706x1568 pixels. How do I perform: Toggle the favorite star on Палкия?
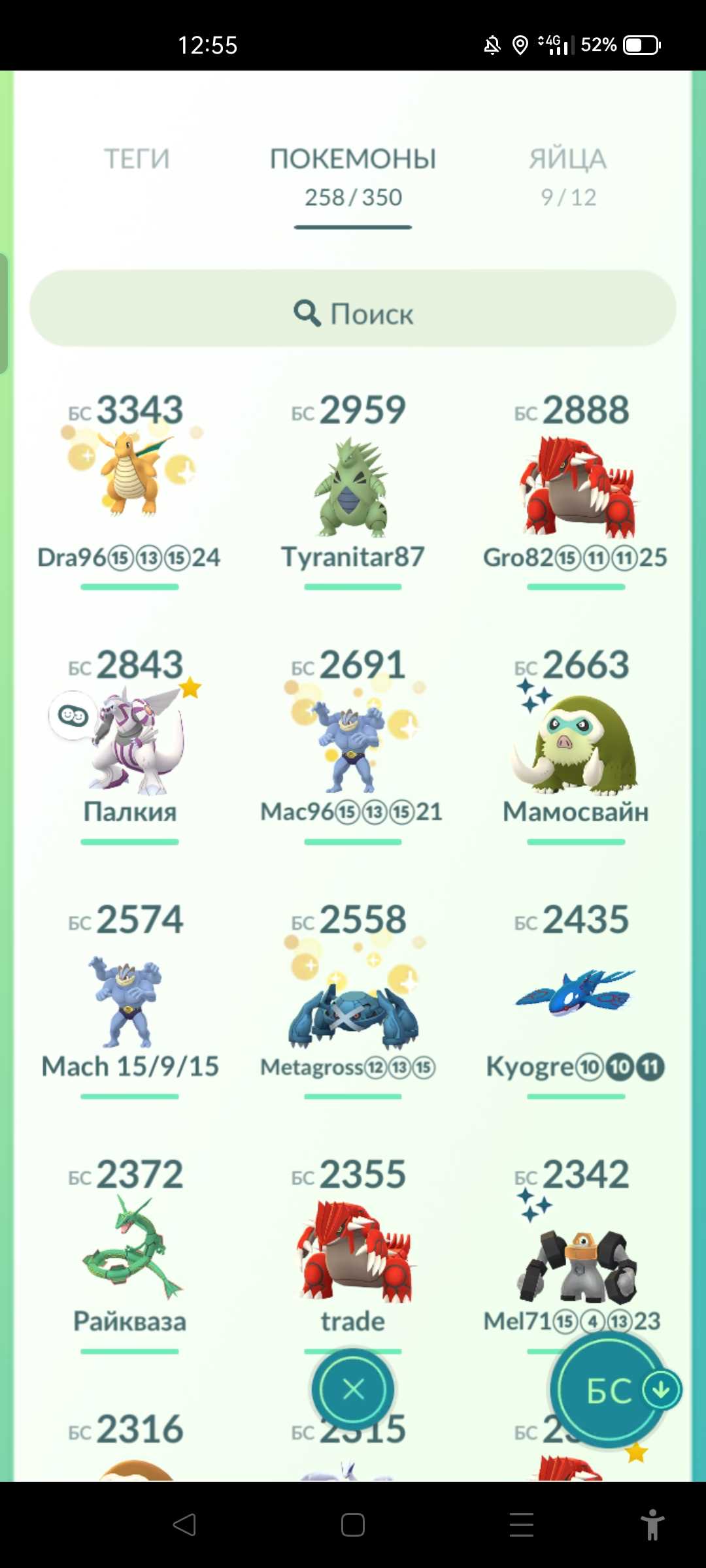[x=189, y=685]
